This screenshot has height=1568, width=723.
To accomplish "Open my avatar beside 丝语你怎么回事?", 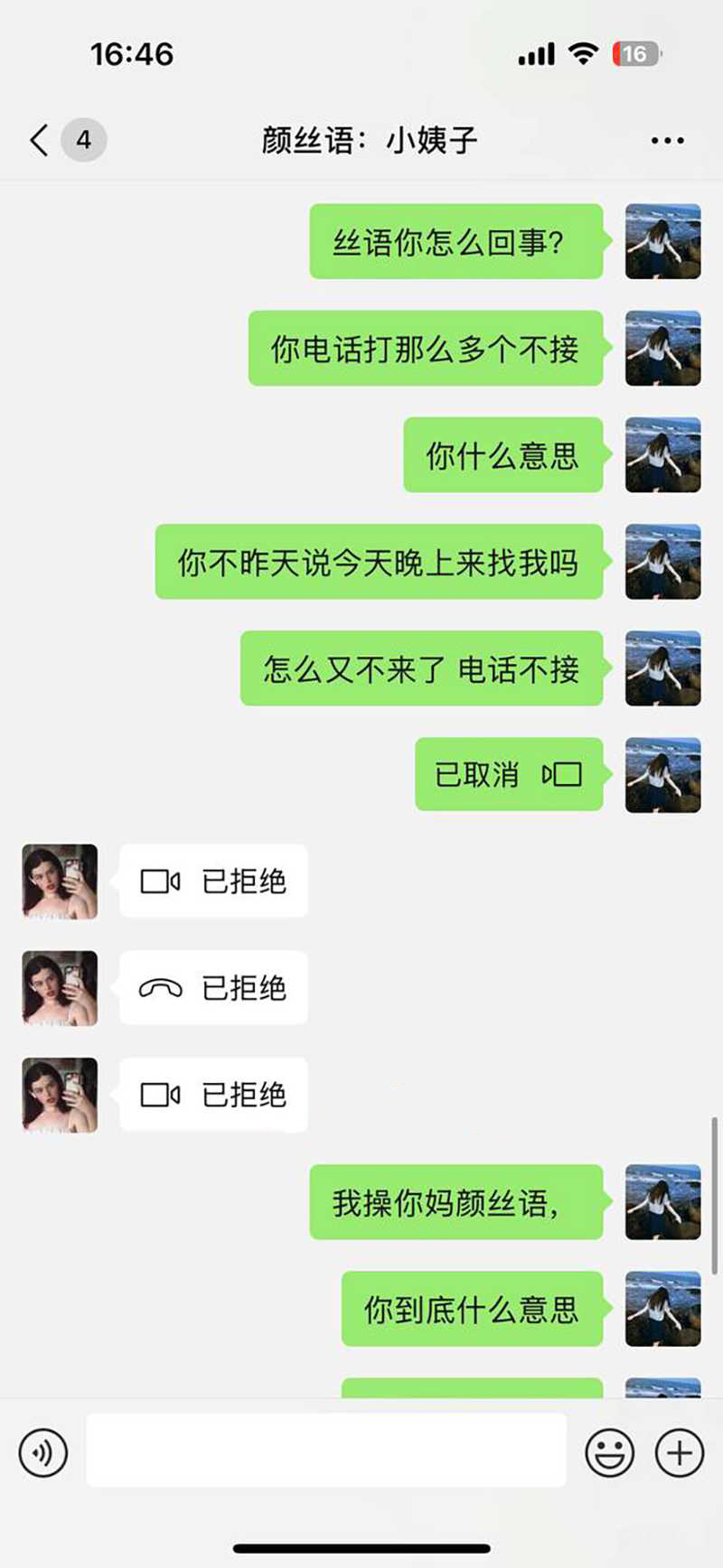I will point(662,241).
